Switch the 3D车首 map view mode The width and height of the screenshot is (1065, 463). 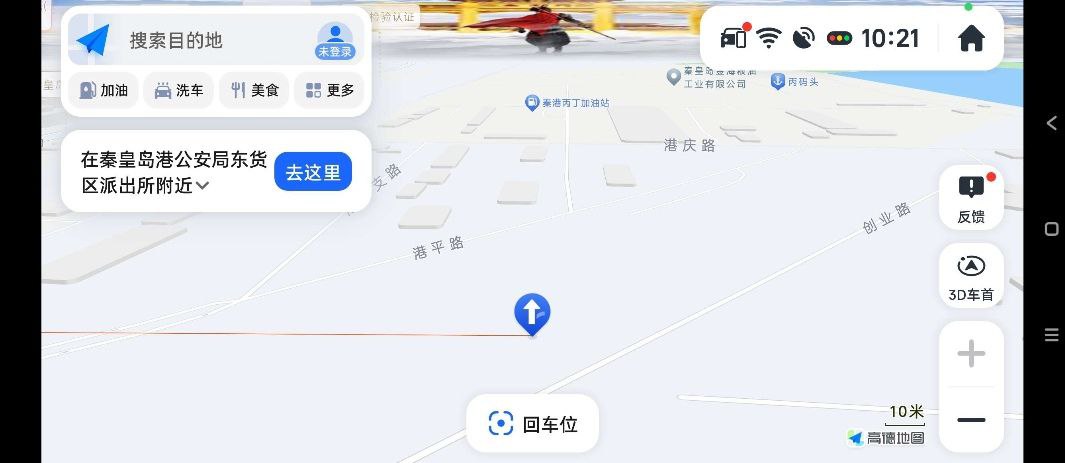(971, 276)
